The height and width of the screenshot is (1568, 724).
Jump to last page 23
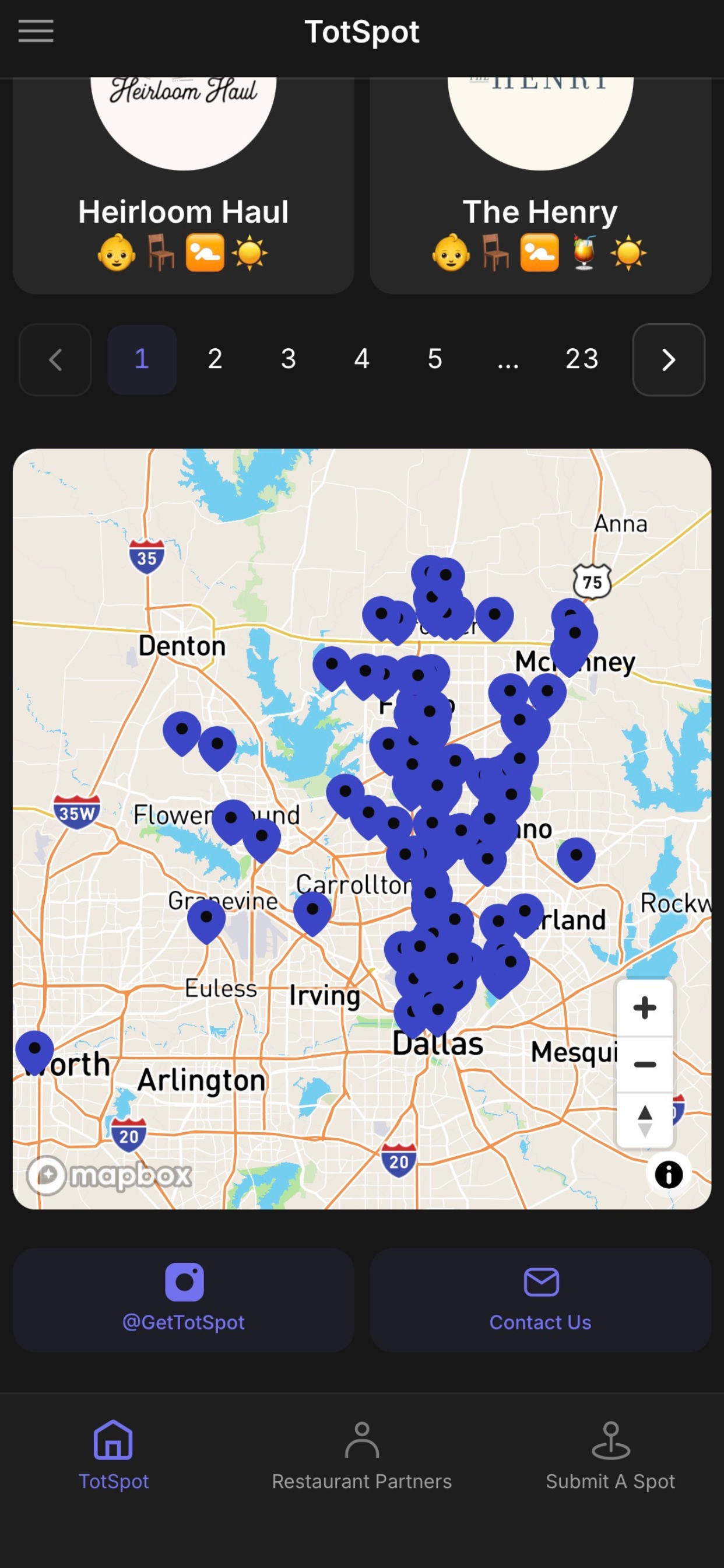[582, 359]
